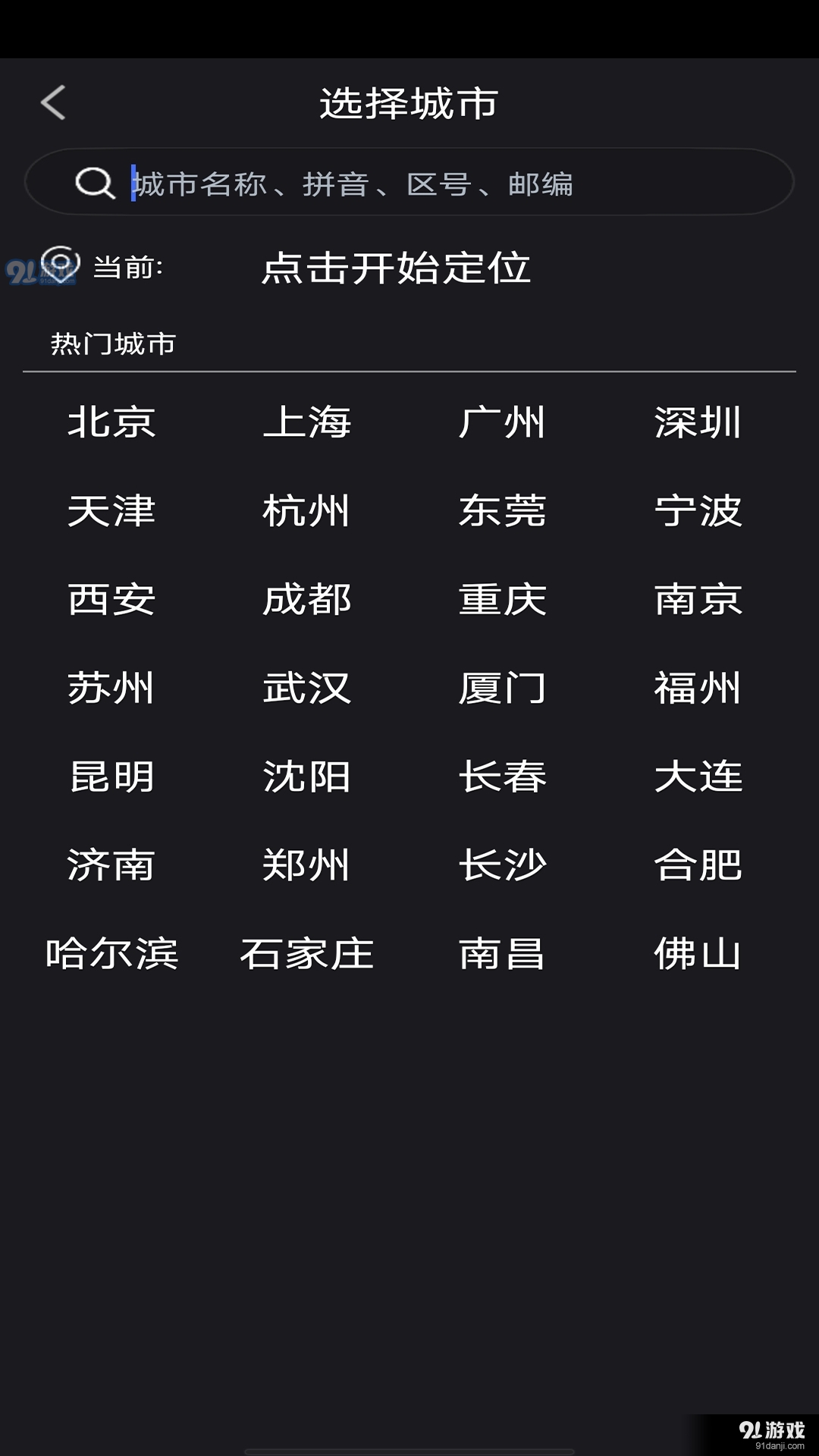The height and width of the screenshot is (1456, 819).
Task: Select 成都 in the city list
Action: pos(307,601)
